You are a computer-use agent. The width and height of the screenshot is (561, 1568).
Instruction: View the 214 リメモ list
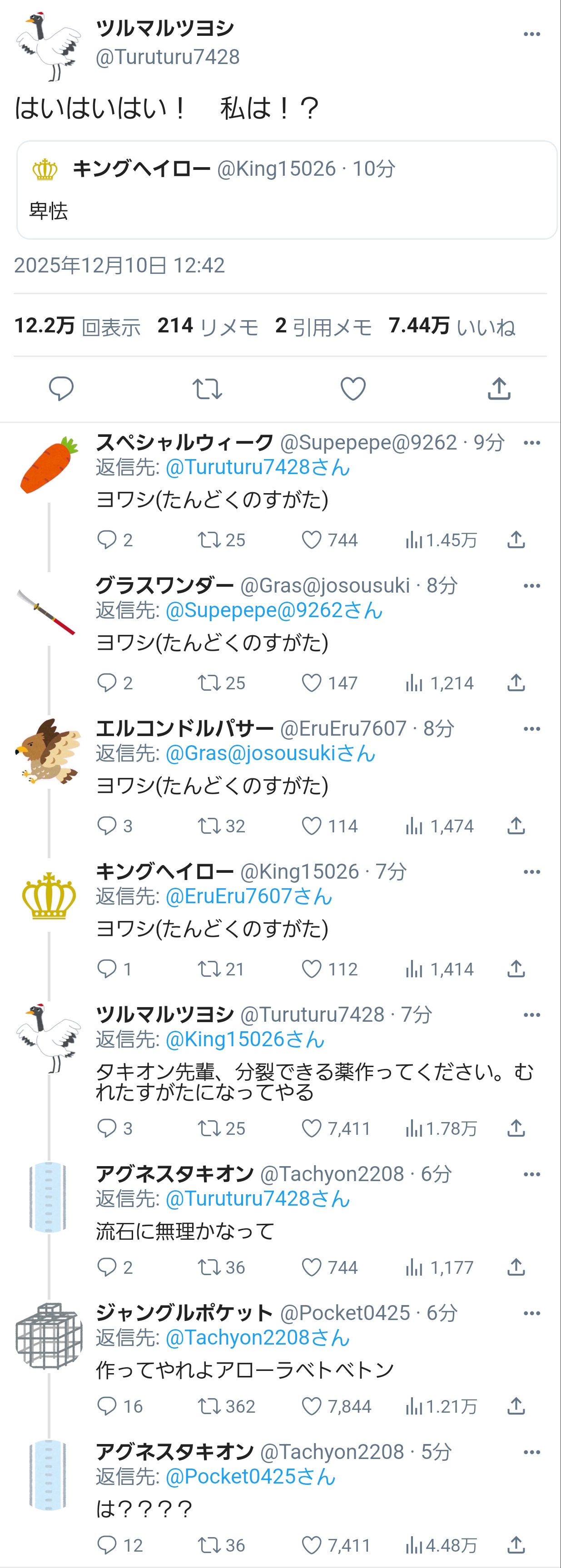pyautogui.click(x=207, y=327)
